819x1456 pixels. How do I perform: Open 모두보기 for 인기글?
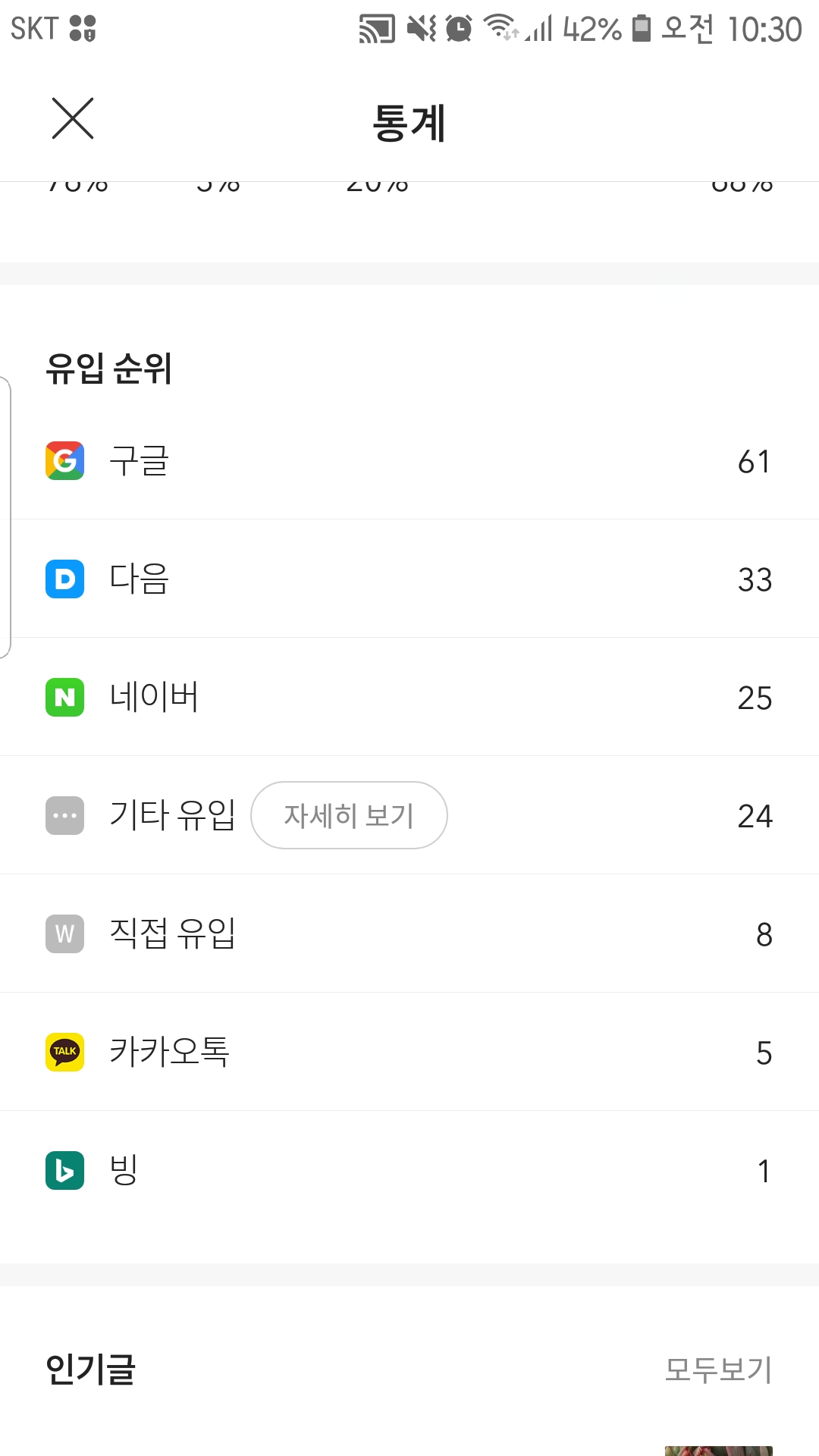(x=718, y=1370)
